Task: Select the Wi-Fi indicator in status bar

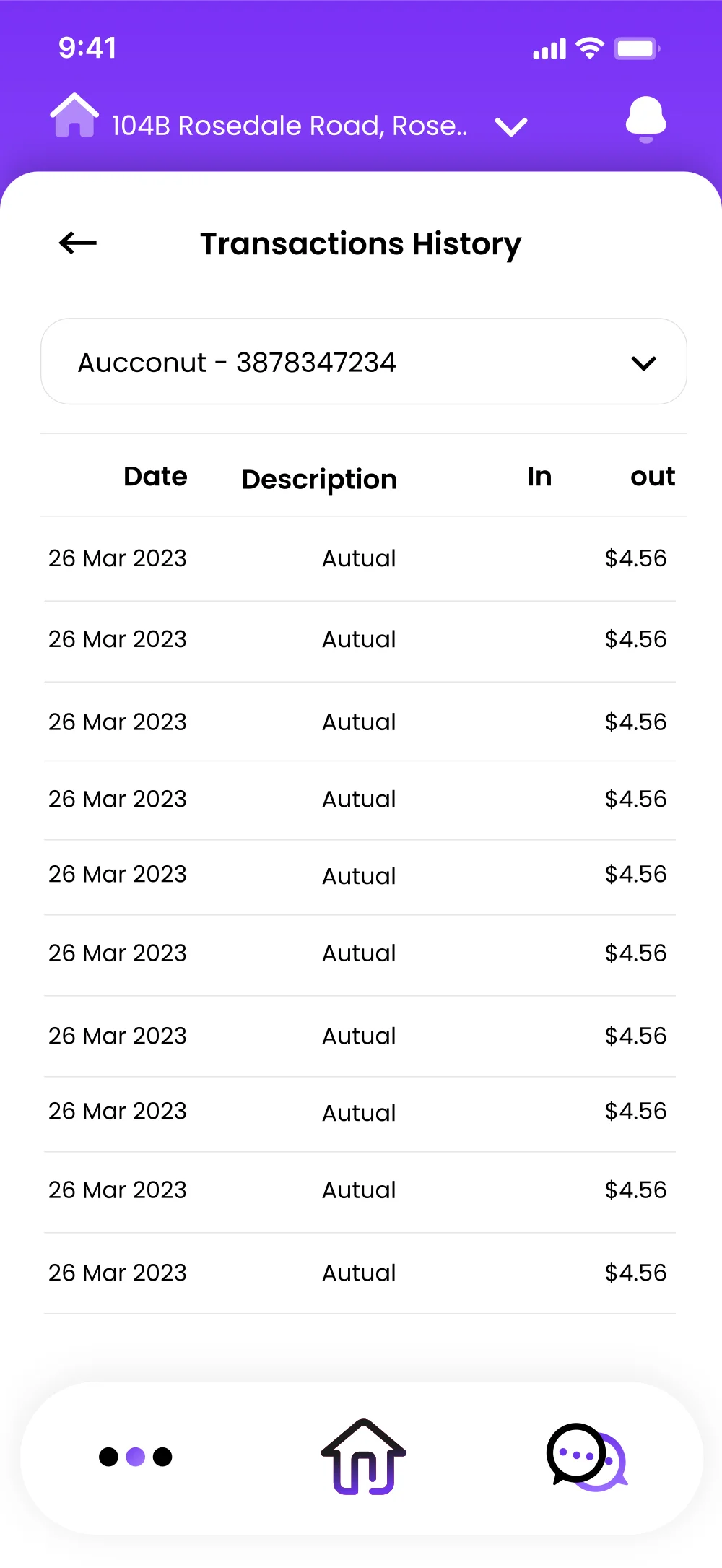Action: click(588, 47)
